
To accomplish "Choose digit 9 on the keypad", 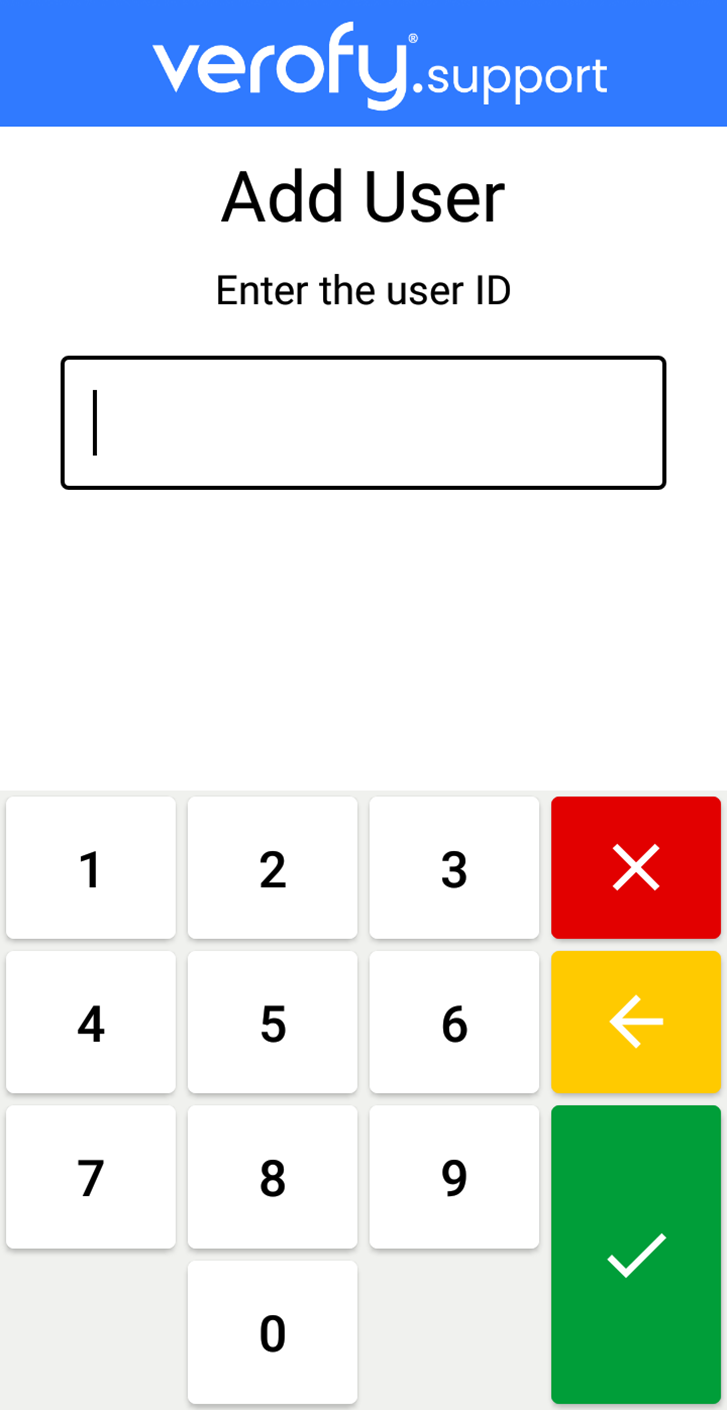I will [x=454, y=1177].
